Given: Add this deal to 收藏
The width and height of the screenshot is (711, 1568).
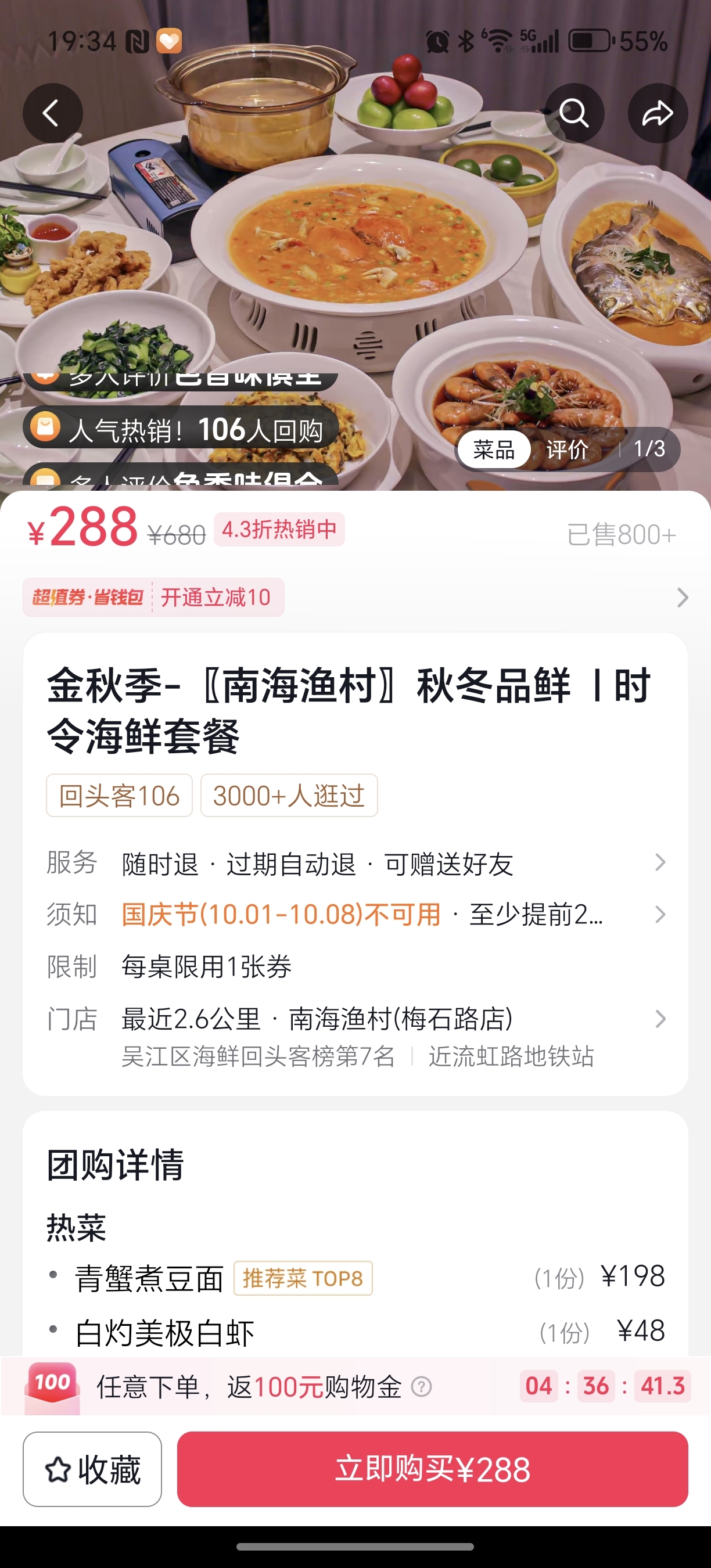Looking at the screenshot, I should click(92, 1469).
